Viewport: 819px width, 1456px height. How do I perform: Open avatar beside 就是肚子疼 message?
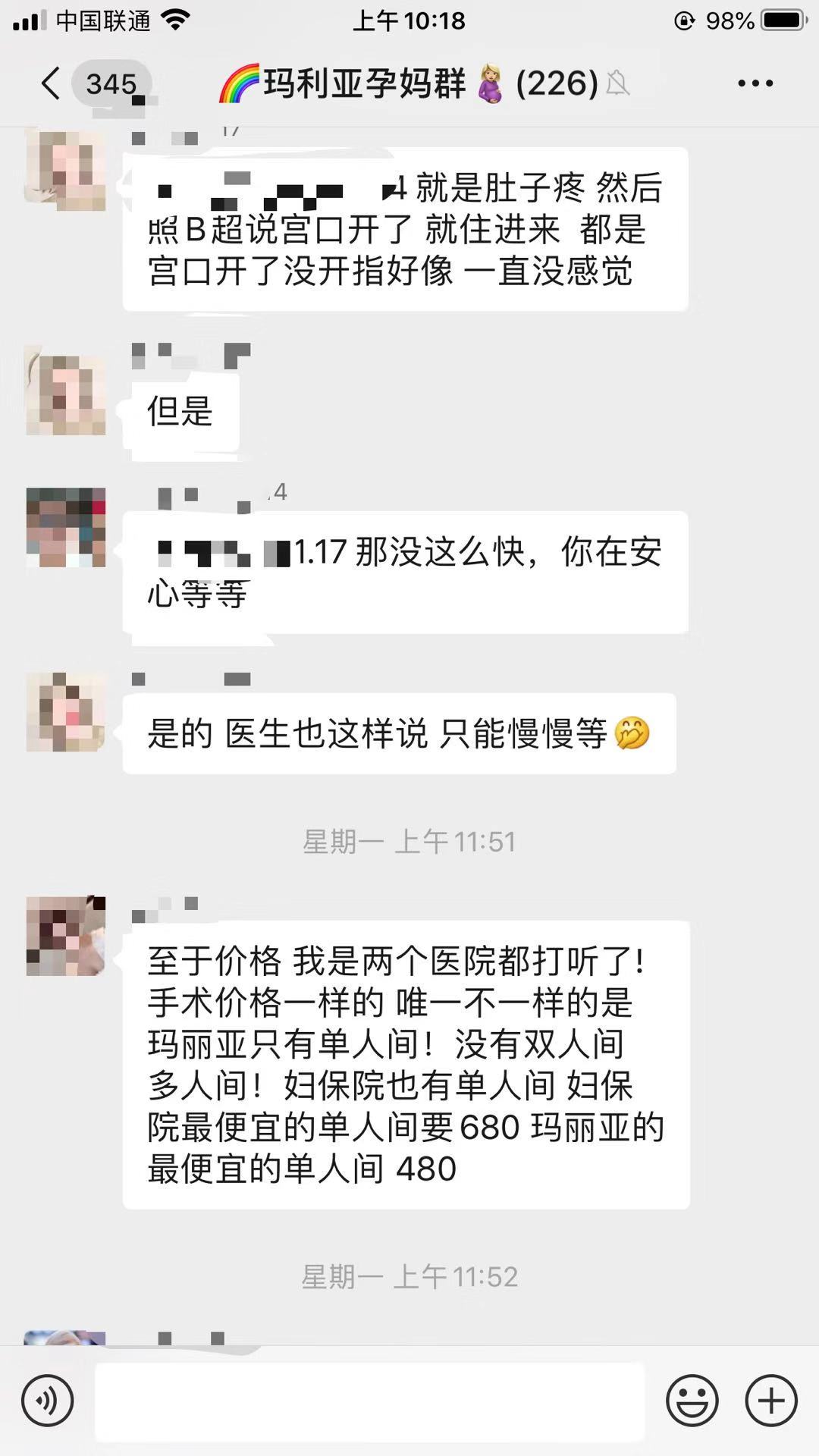(x=65, y=170)
